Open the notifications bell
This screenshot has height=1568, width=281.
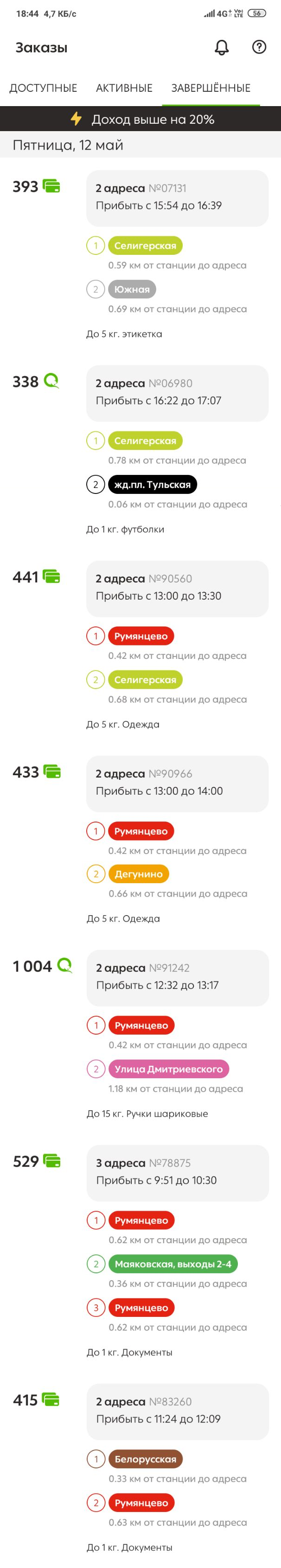222,47
